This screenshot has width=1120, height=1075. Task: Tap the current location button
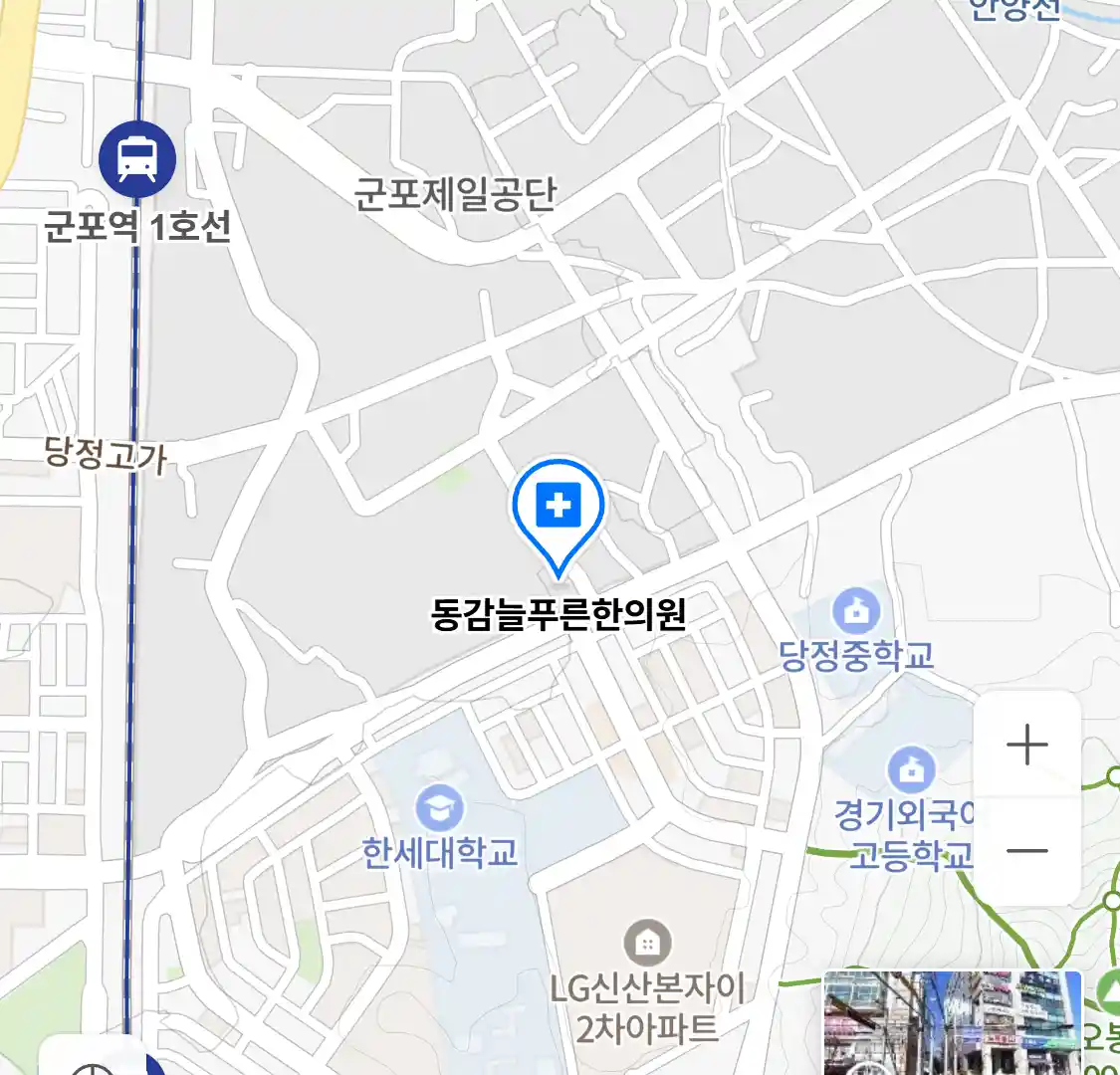[x=95, y=1065]
